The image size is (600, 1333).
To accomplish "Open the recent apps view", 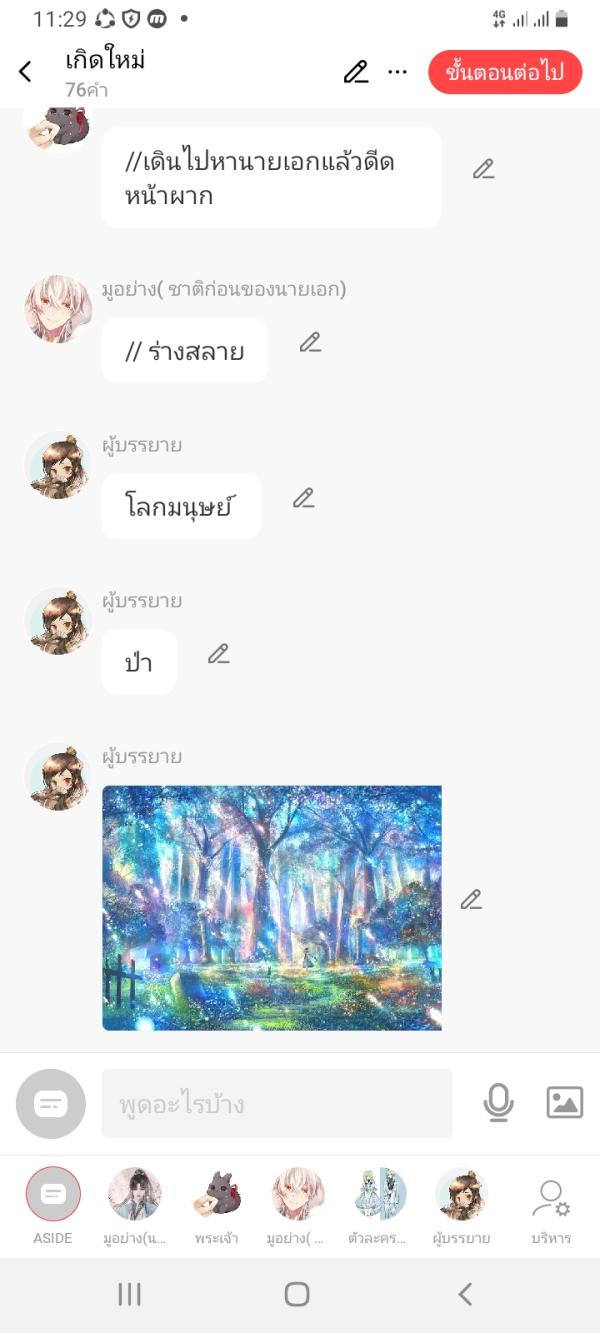I will [129, 1294].
